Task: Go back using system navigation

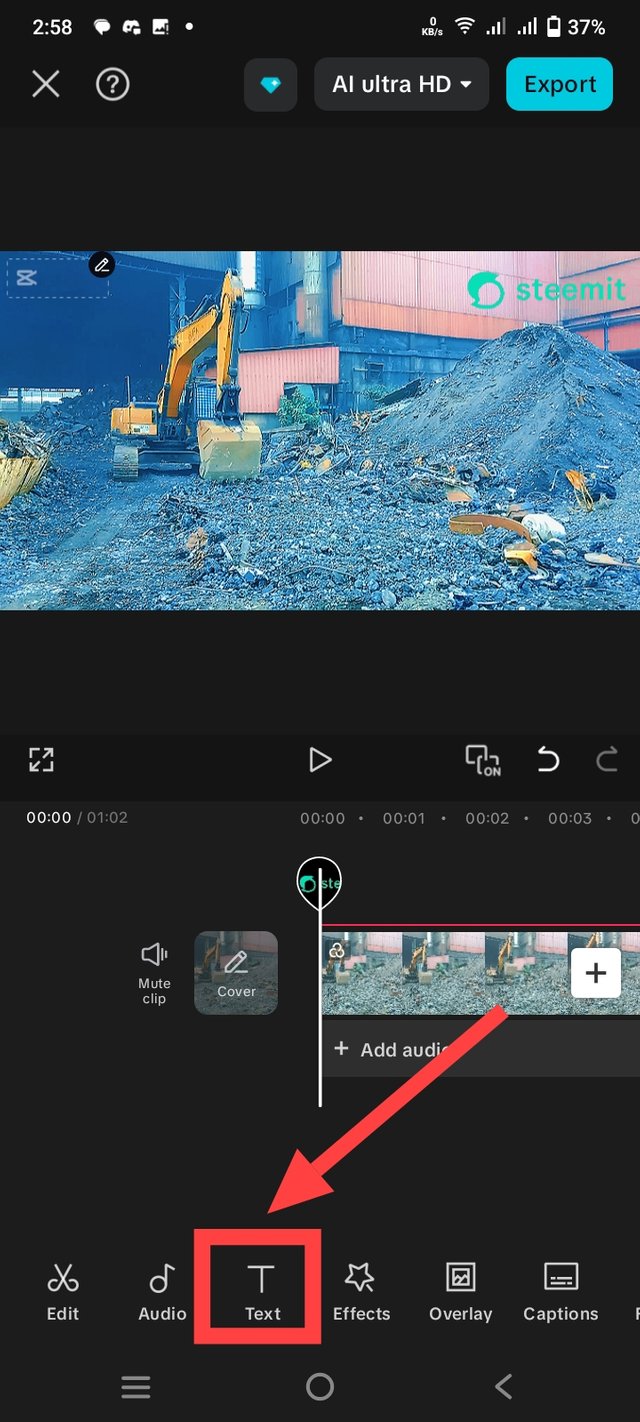Action: click(504, 1386)
